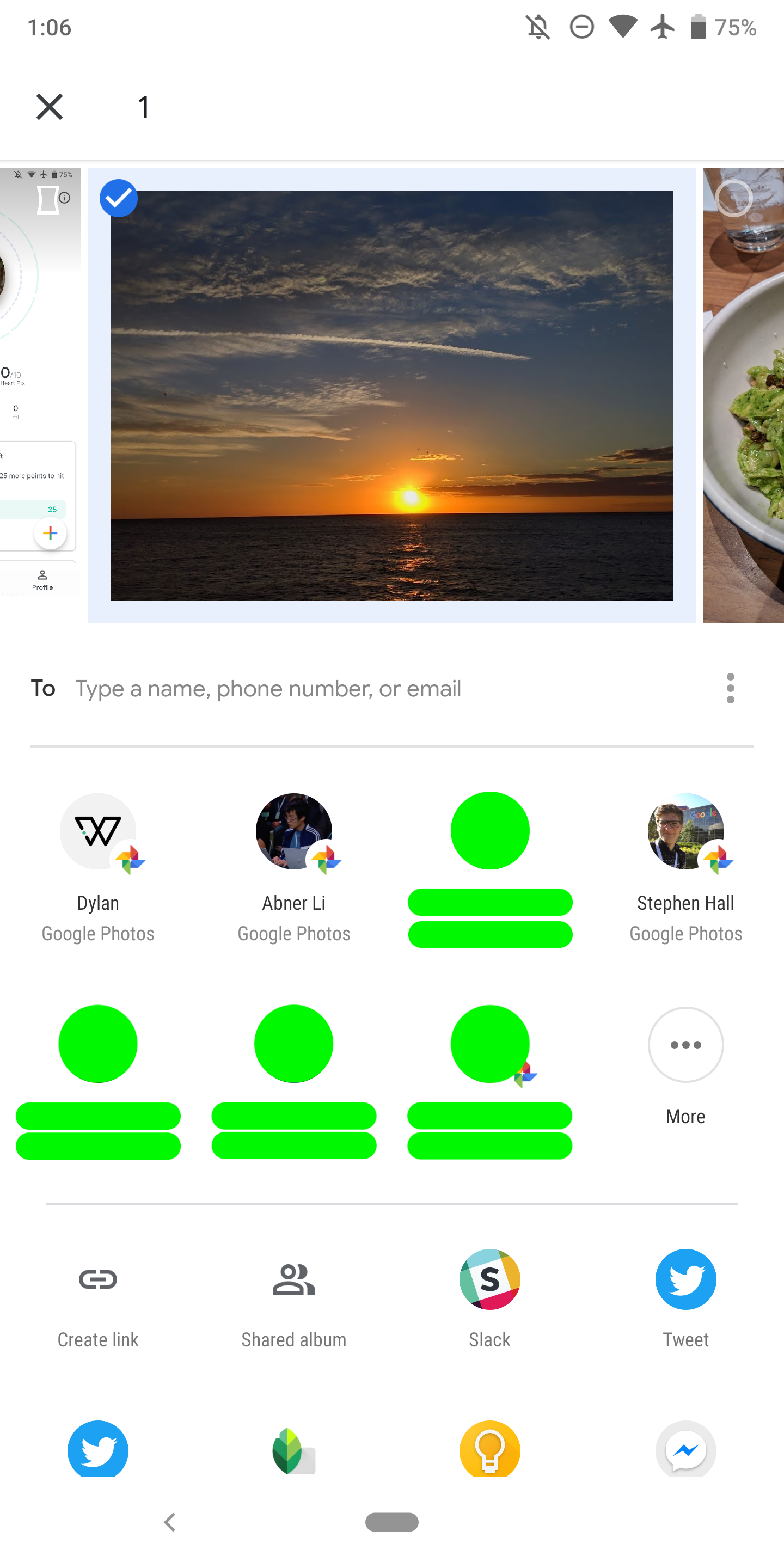This screenshot has height=1568, width=784.
Task: Share with Stephen Hall
Action: (686, 868)
